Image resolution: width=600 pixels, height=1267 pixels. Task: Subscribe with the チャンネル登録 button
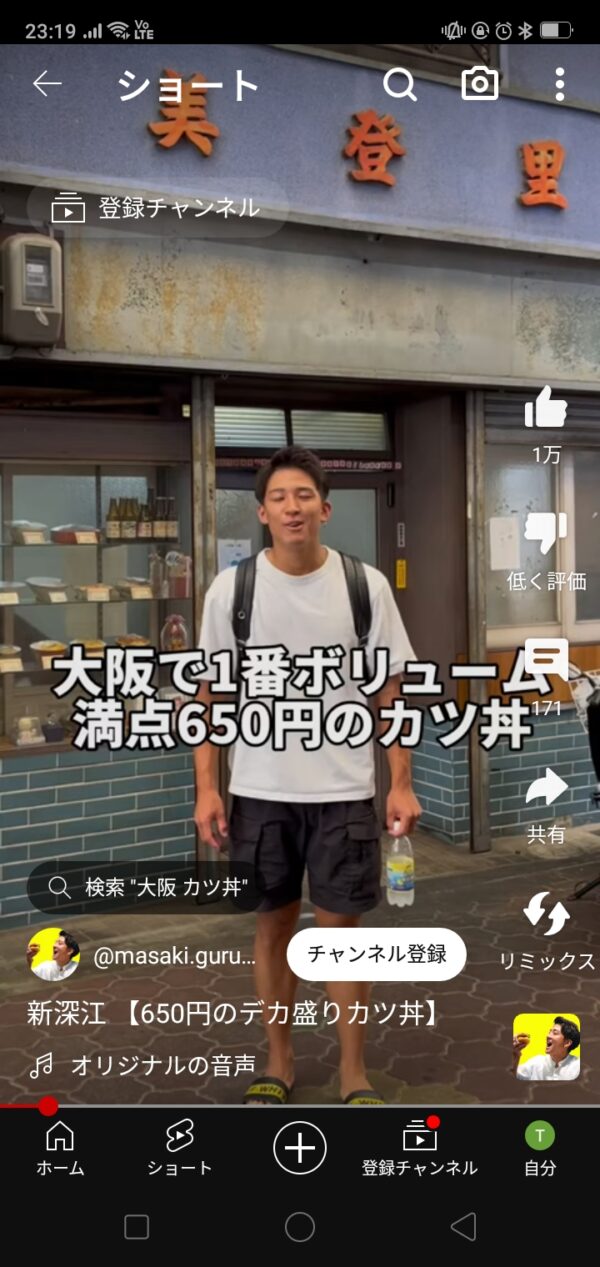point(376,954)
